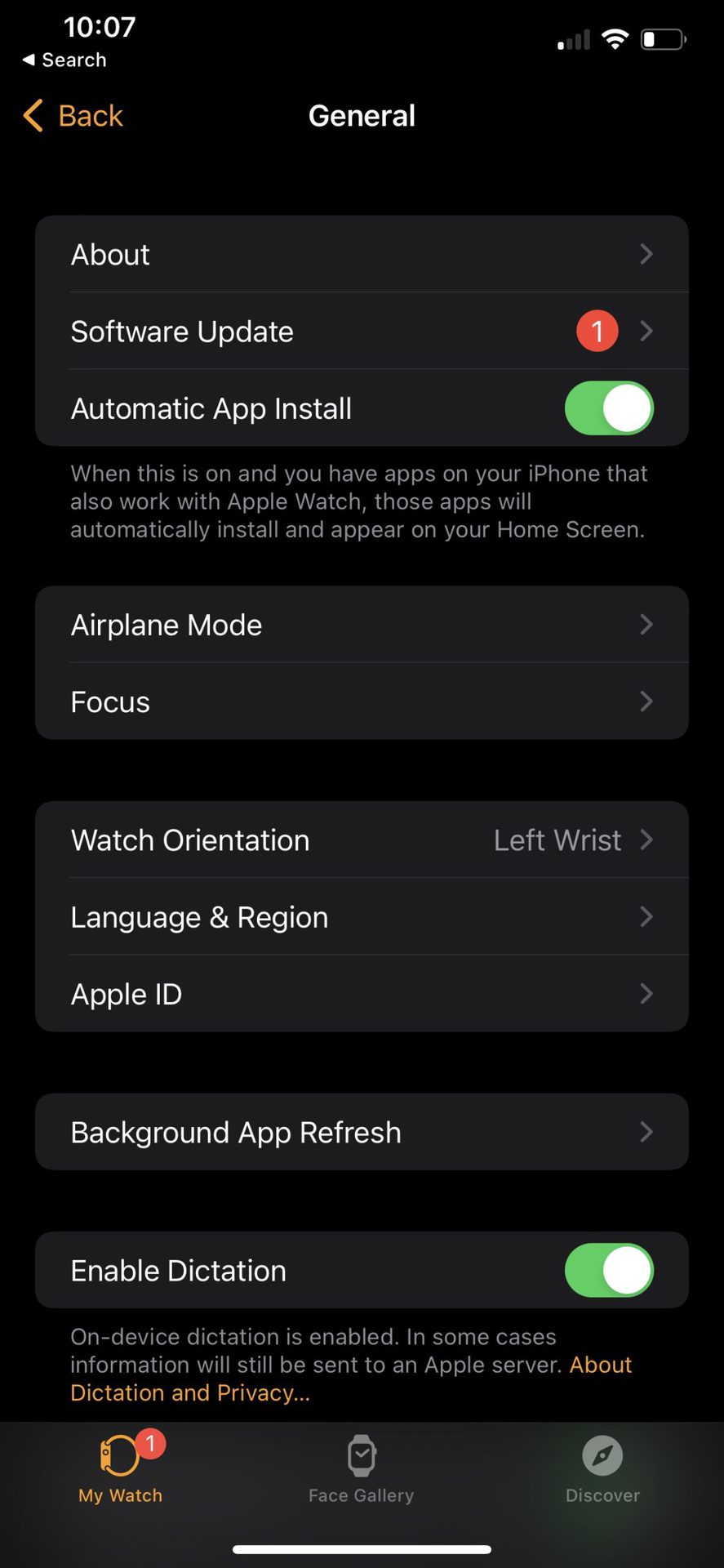The width and height of the screenshot is (724, 1568).
Task: Open the About row
Action: point(362,254)
